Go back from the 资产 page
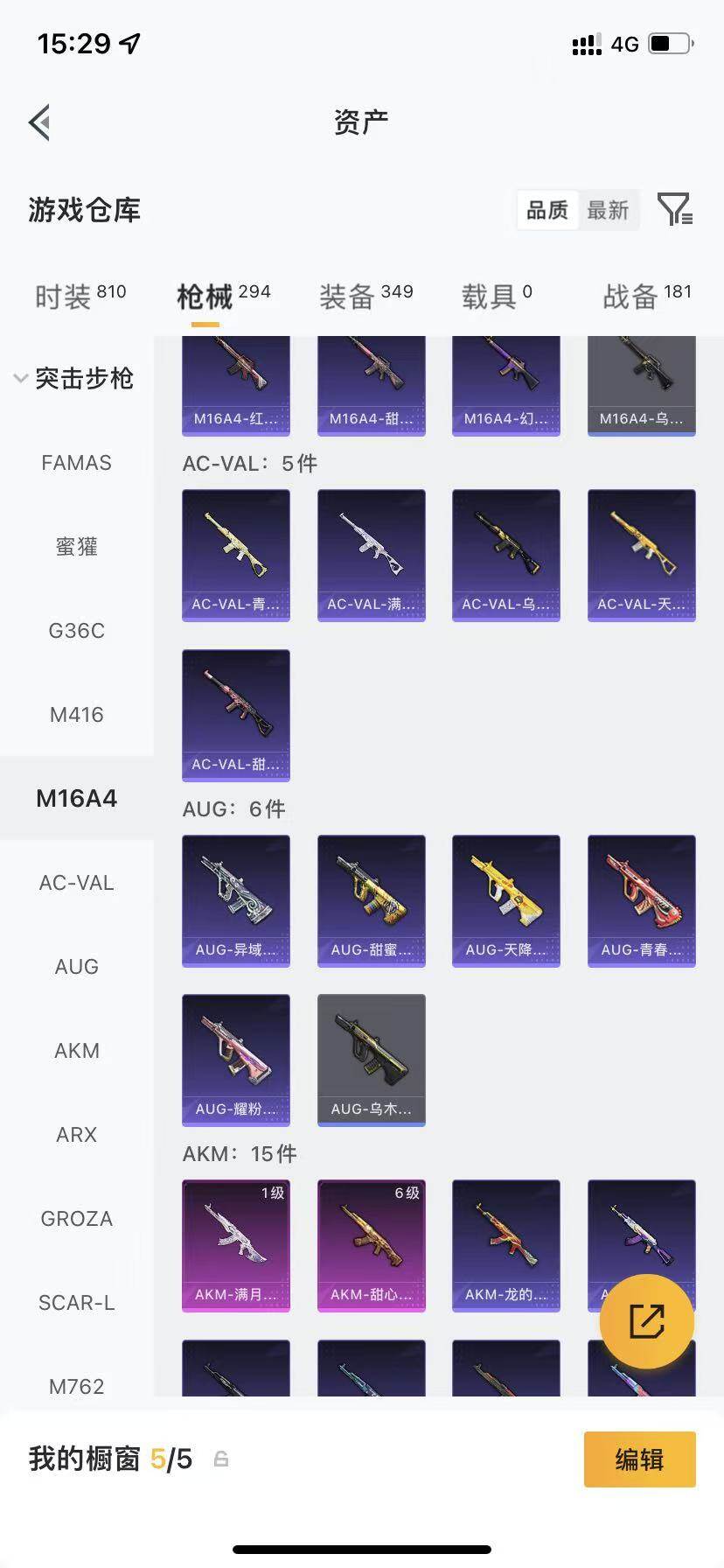Screen dimensions: 724x1568 39,122
